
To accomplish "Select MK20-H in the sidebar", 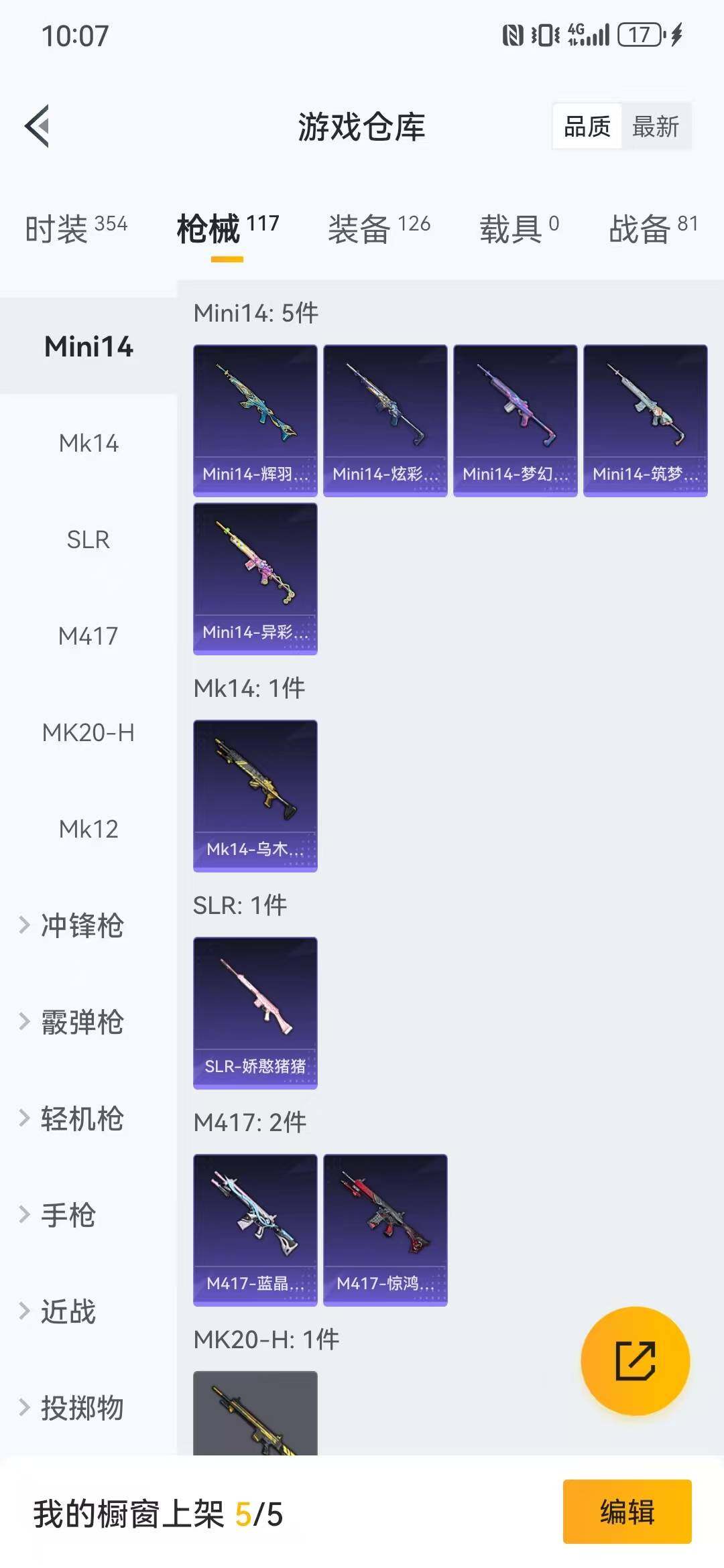I will (88, 732).
